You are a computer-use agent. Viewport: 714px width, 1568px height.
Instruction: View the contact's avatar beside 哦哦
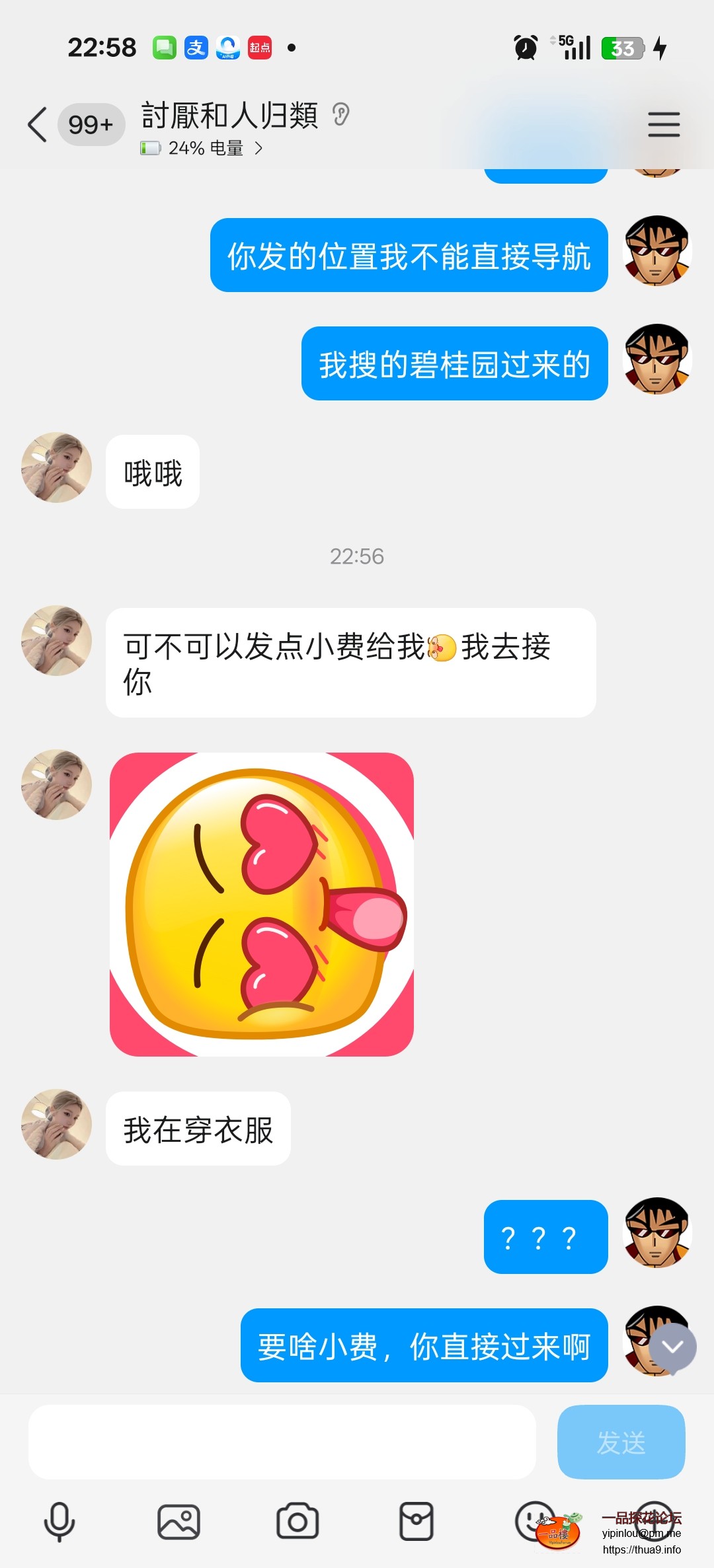pyautogui.click(x=57, y=468)
